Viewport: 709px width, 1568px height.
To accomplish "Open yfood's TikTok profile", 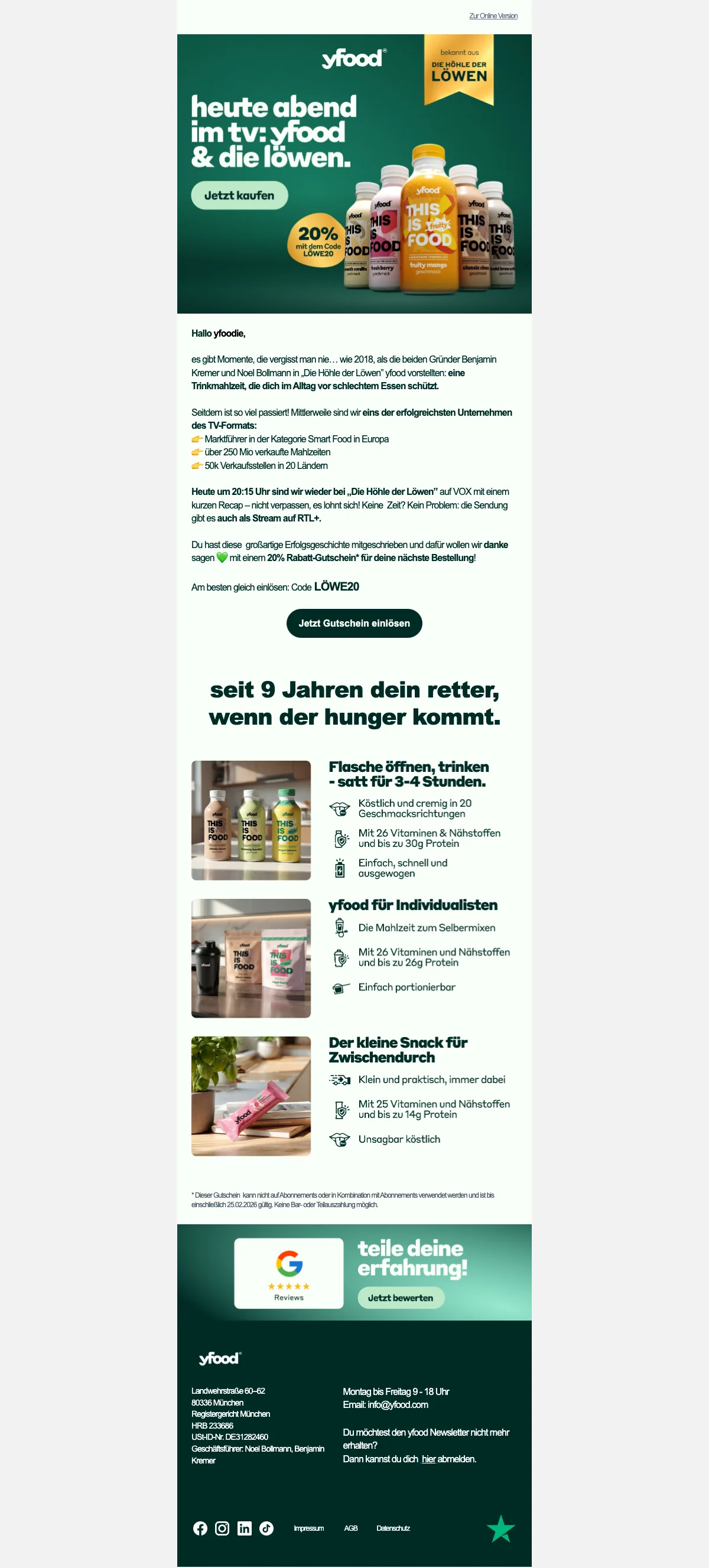I will click(x=266, y=1528).
